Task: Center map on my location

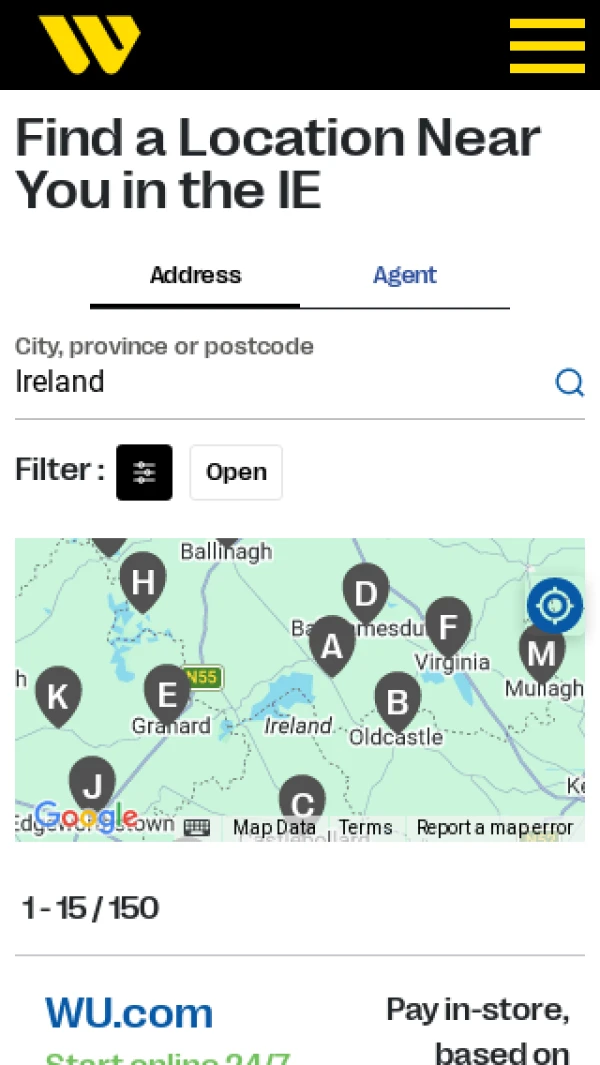Action: click(x=555, y=605)
